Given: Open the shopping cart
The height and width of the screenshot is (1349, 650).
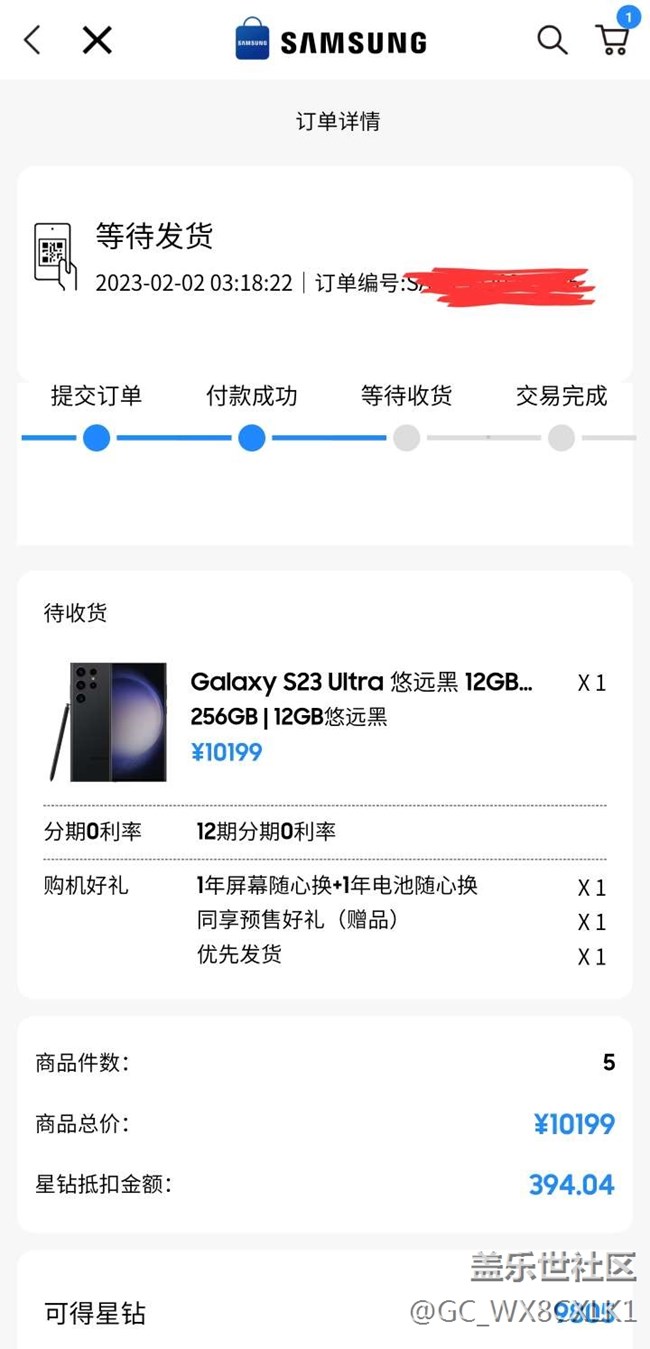Looking at the screenshot, I should pos(612,40).
